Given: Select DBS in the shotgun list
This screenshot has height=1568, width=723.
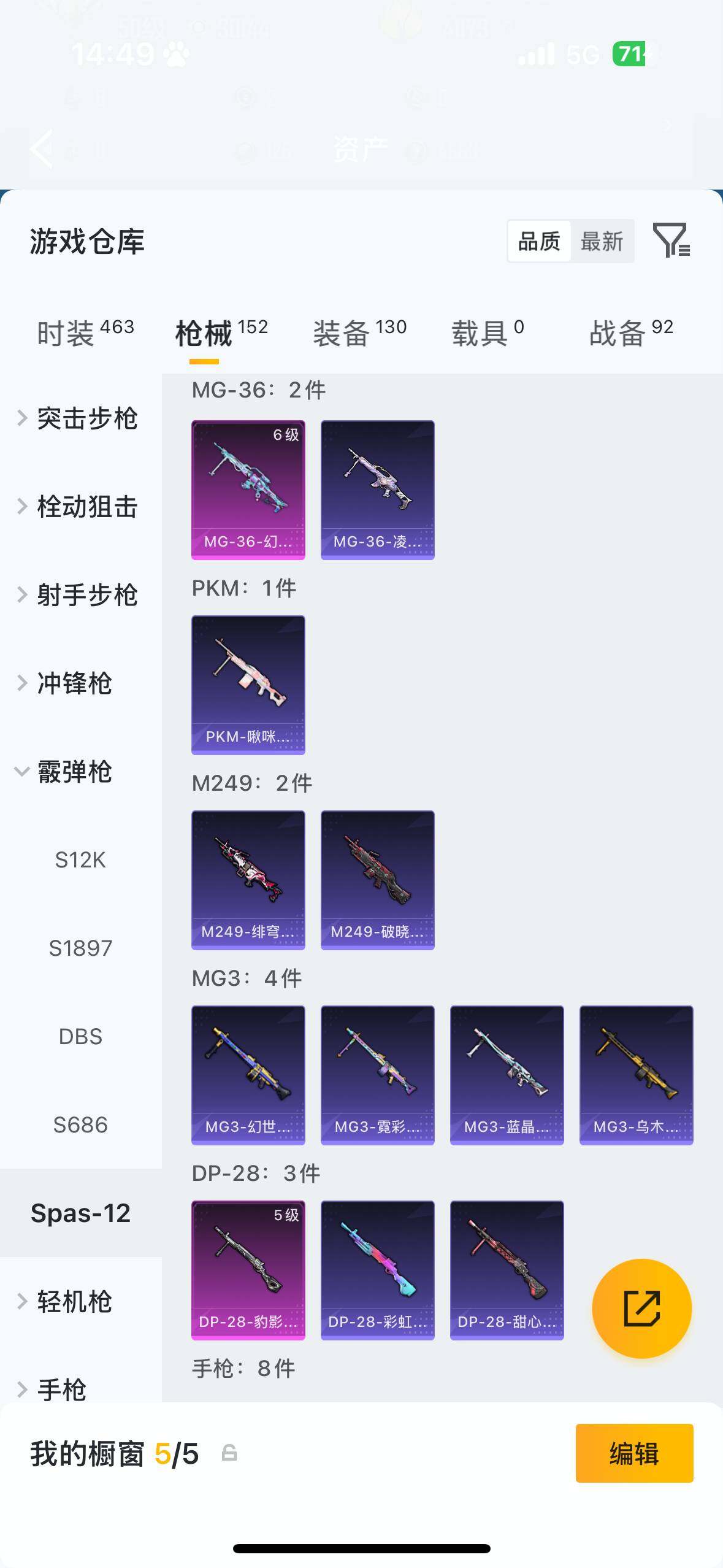Looking at the screenshot, I should 80,1037.
